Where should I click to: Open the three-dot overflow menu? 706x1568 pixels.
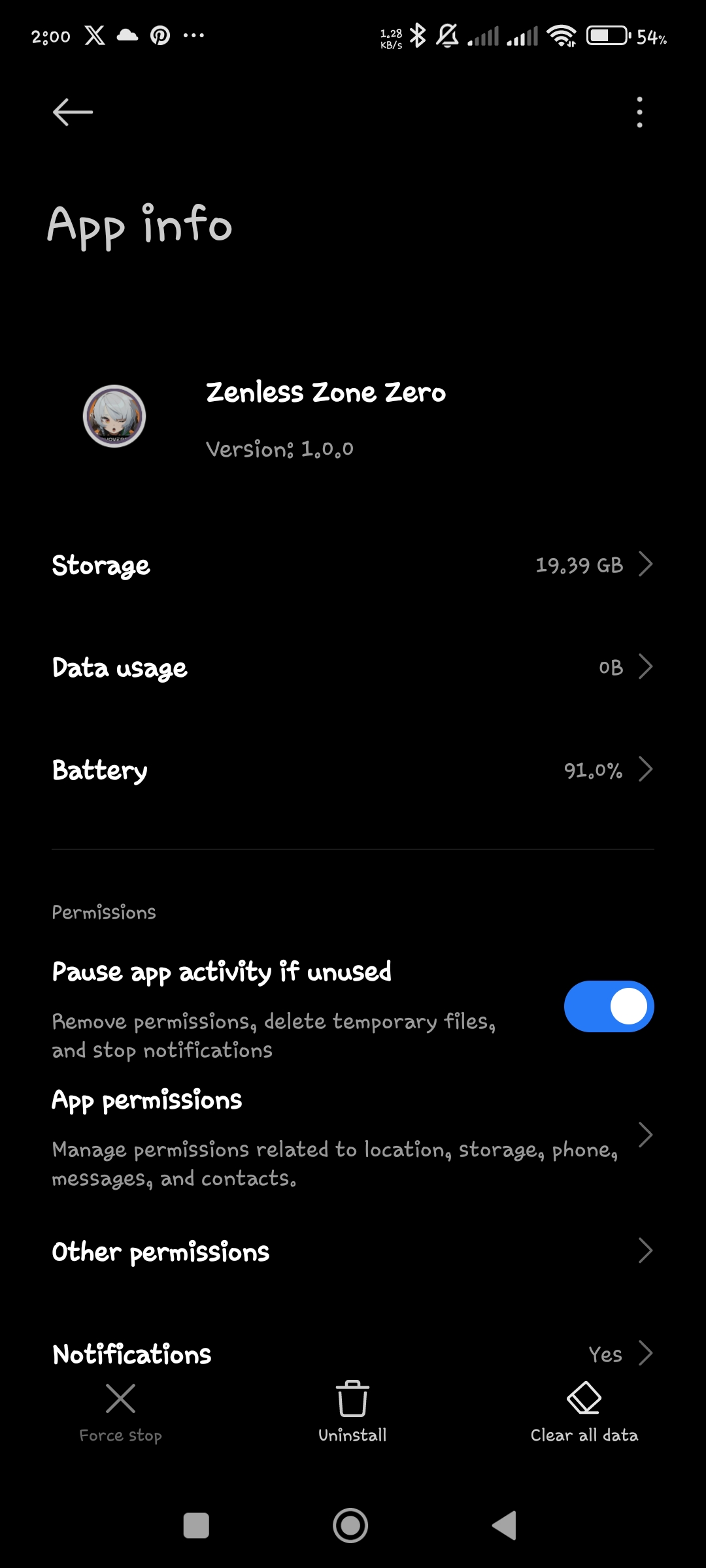[x=639, y=112]
